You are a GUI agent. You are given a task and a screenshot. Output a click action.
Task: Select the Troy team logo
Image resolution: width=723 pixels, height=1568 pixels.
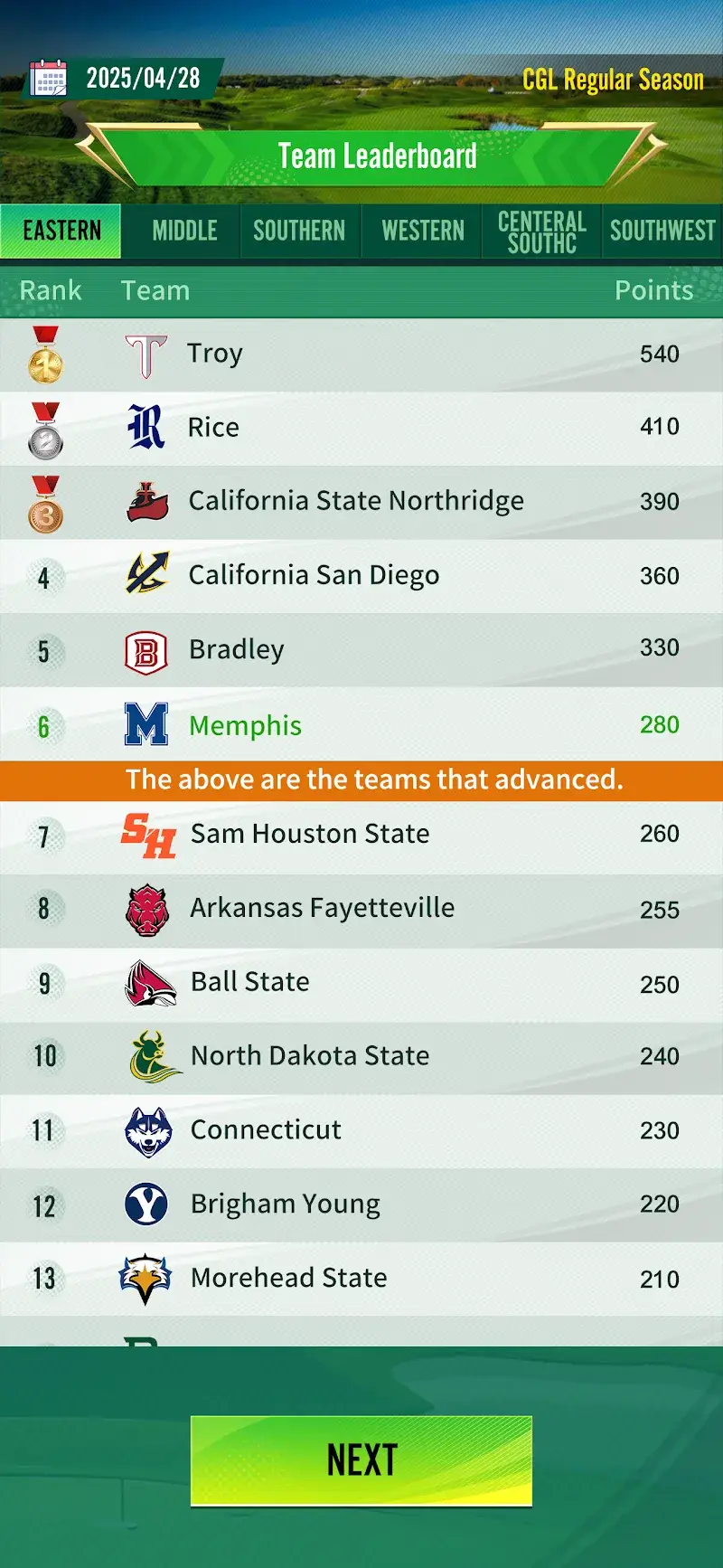147,353
